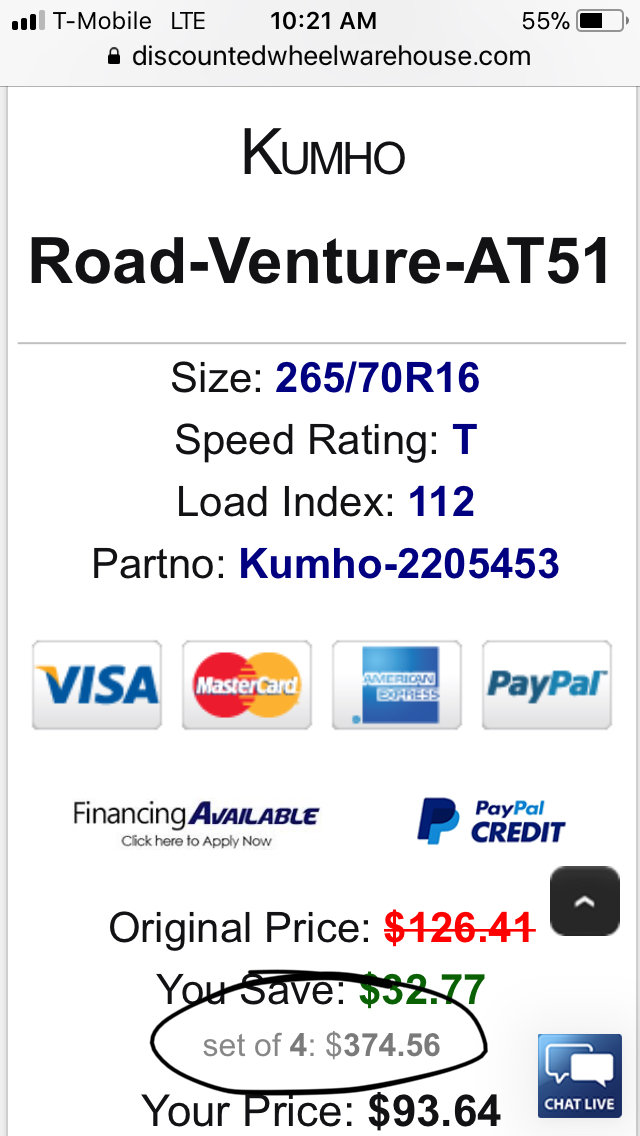Start a live chat session
Viewport: 640px width, 1136px height.
coord(579,1075)
